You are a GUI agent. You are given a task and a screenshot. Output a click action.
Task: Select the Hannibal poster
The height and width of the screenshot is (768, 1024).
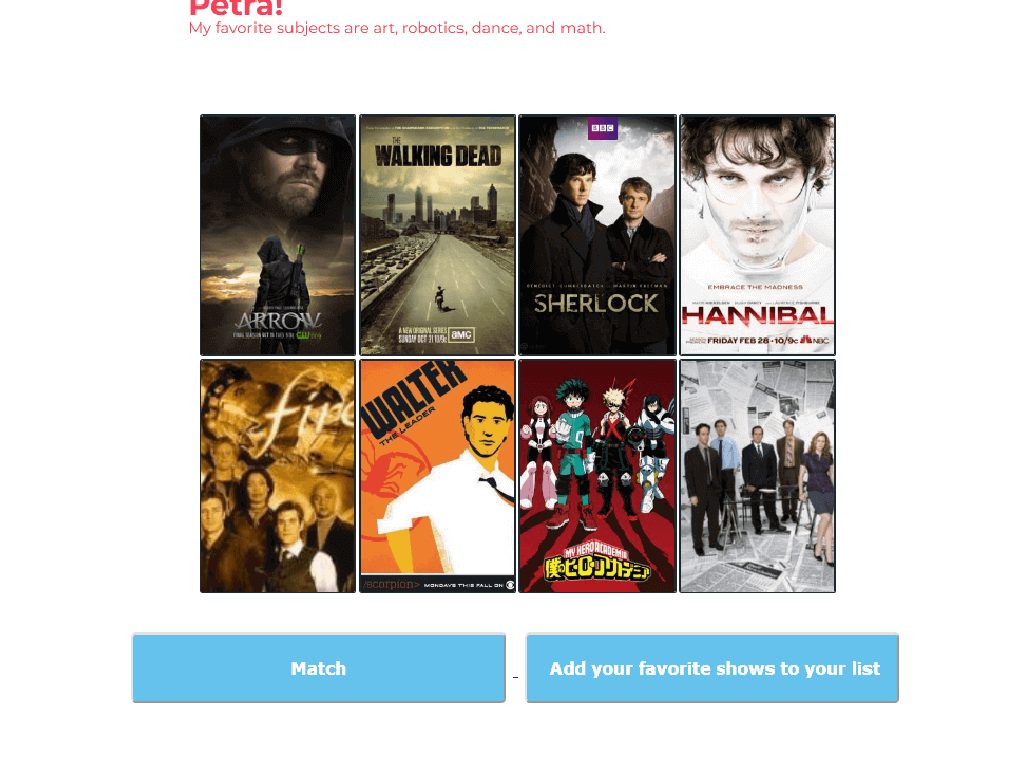pyautogui.click(x=757, y=235)
